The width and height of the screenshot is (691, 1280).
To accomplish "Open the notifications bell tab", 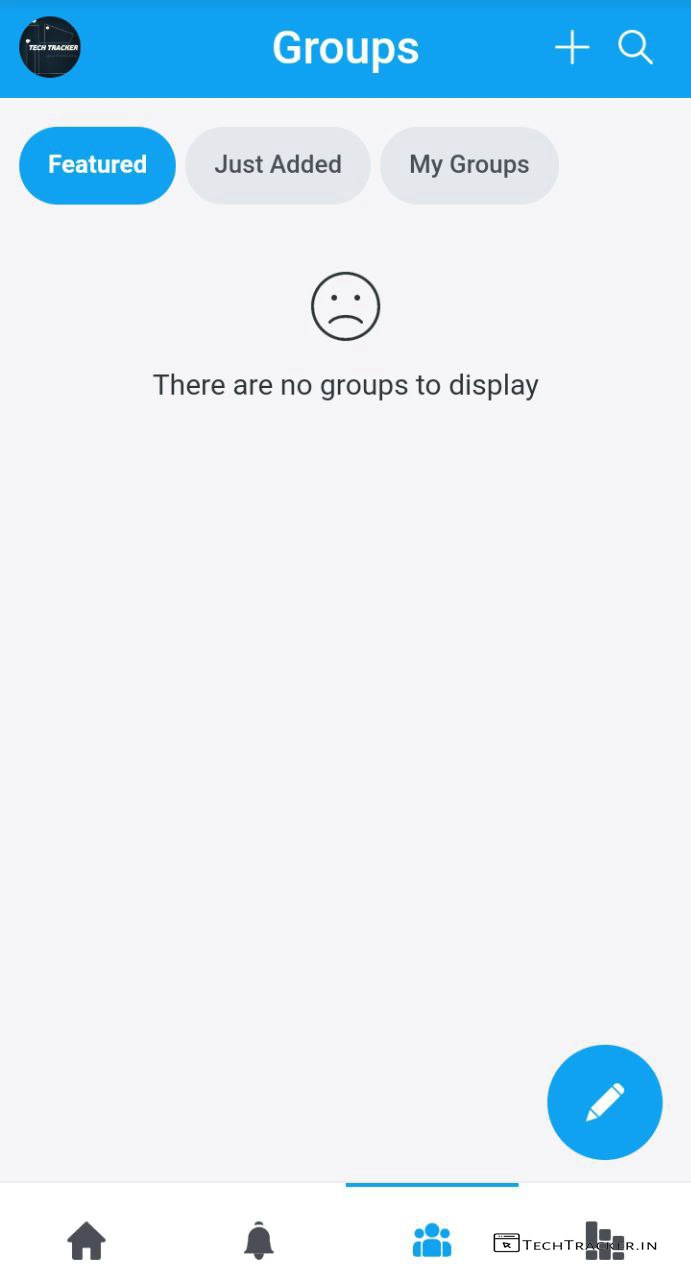I will pyautogui.click(x=259, y=1240).
